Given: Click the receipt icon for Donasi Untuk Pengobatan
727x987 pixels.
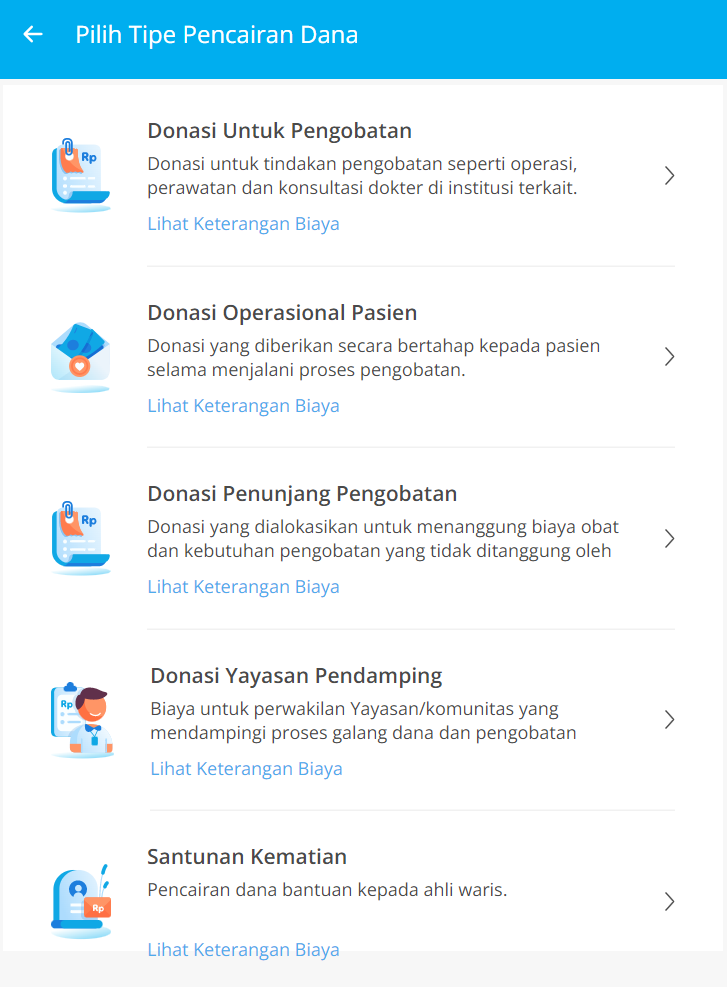Looking at the screenshot, I should (x=81, y=174).
